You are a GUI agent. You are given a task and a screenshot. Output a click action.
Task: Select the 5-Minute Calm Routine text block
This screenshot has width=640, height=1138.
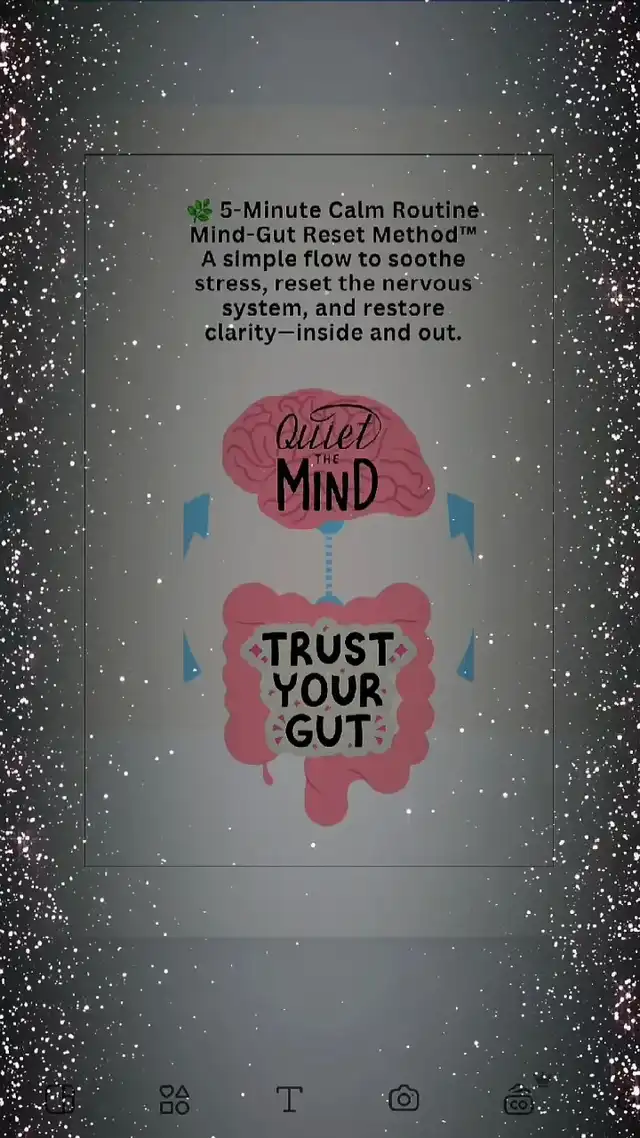pyautogui.click(x=333, y=271)
